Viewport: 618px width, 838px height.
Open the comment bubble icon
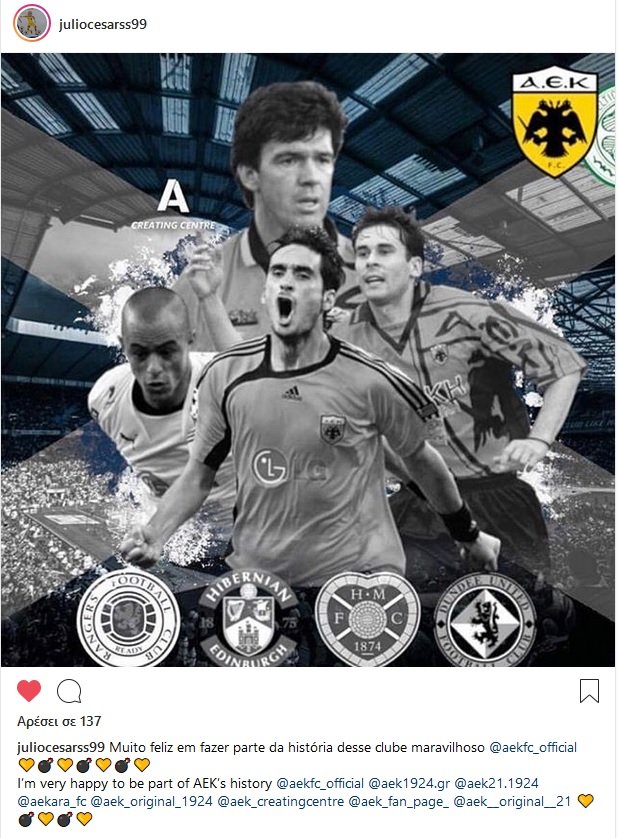tap(69, 691)
